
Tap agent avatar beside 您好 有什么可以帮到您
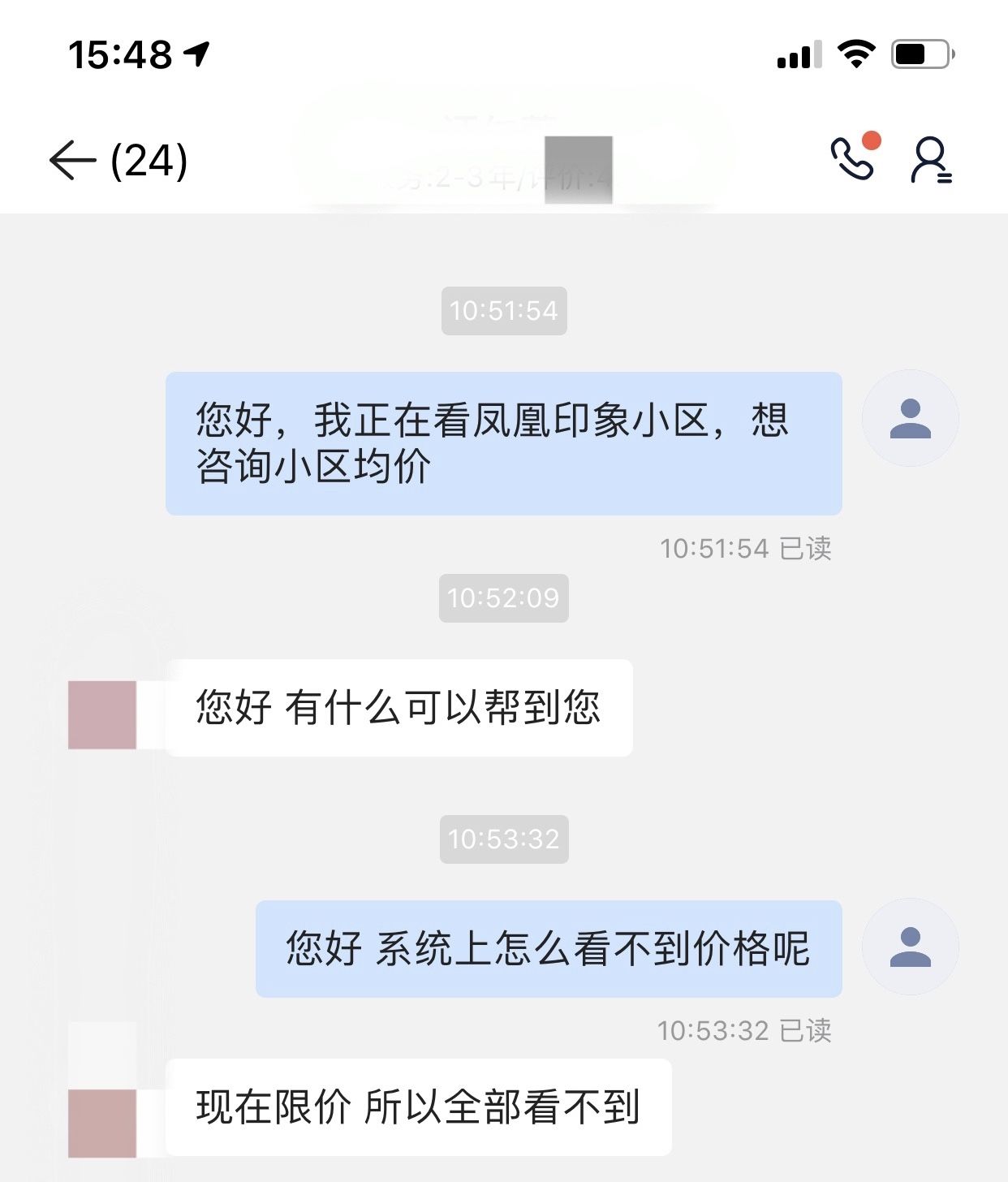[102, 714]
